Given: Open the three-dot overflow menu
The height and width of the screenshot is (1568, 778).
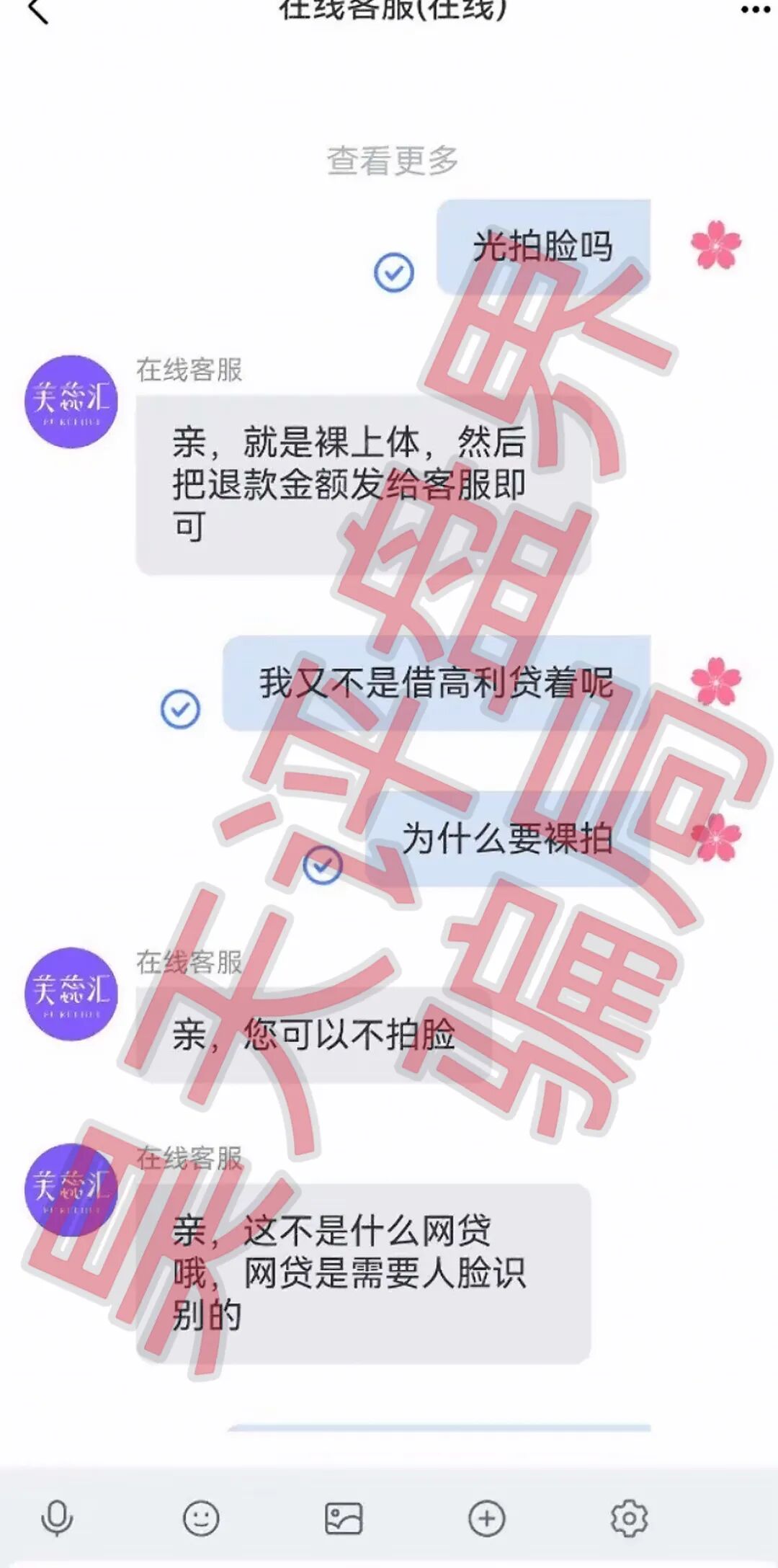Looking at the screenshot, I should (755, 9).
